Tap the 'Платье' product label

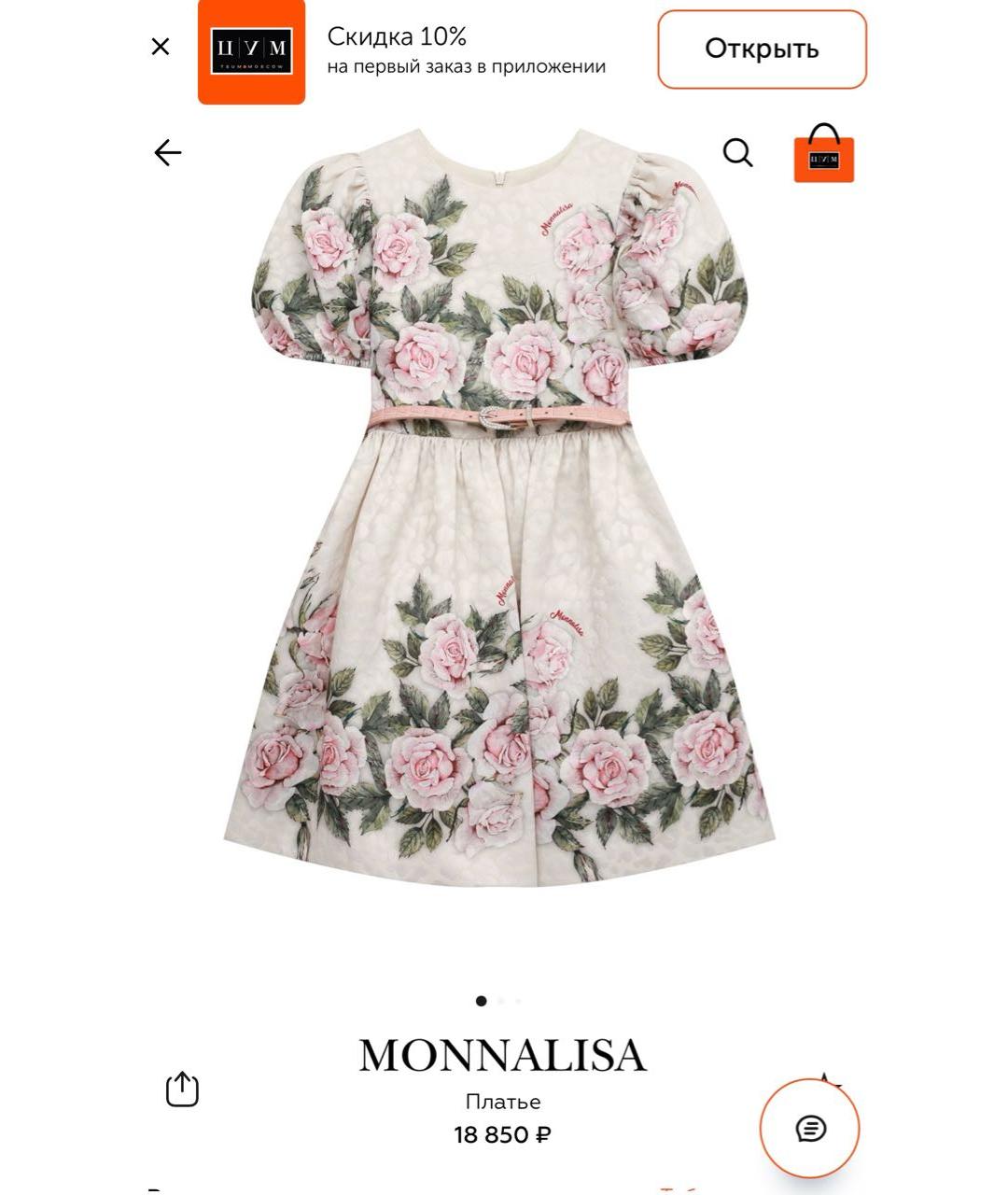(504, 1102)
